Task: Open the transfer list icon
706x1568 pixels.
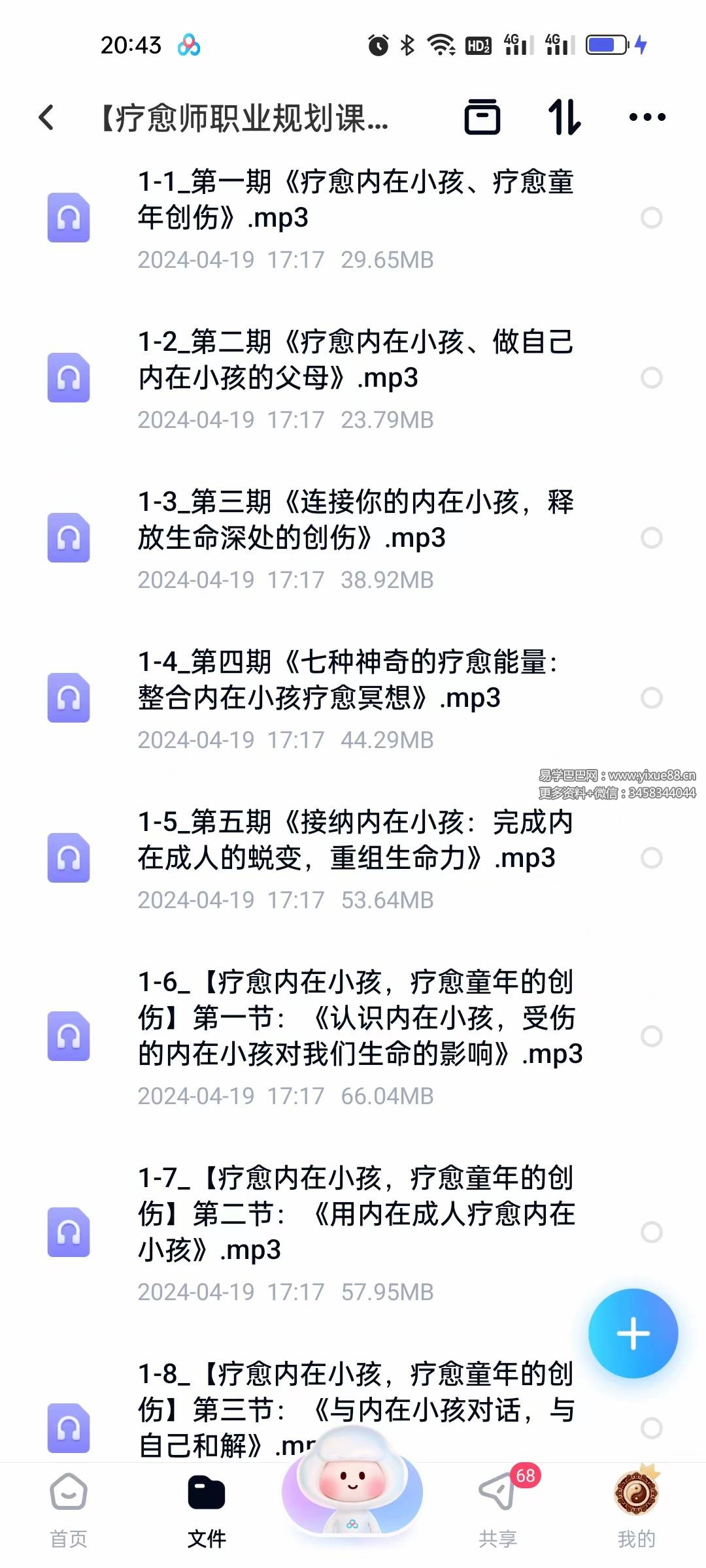Action: click(x=482, y=118)
